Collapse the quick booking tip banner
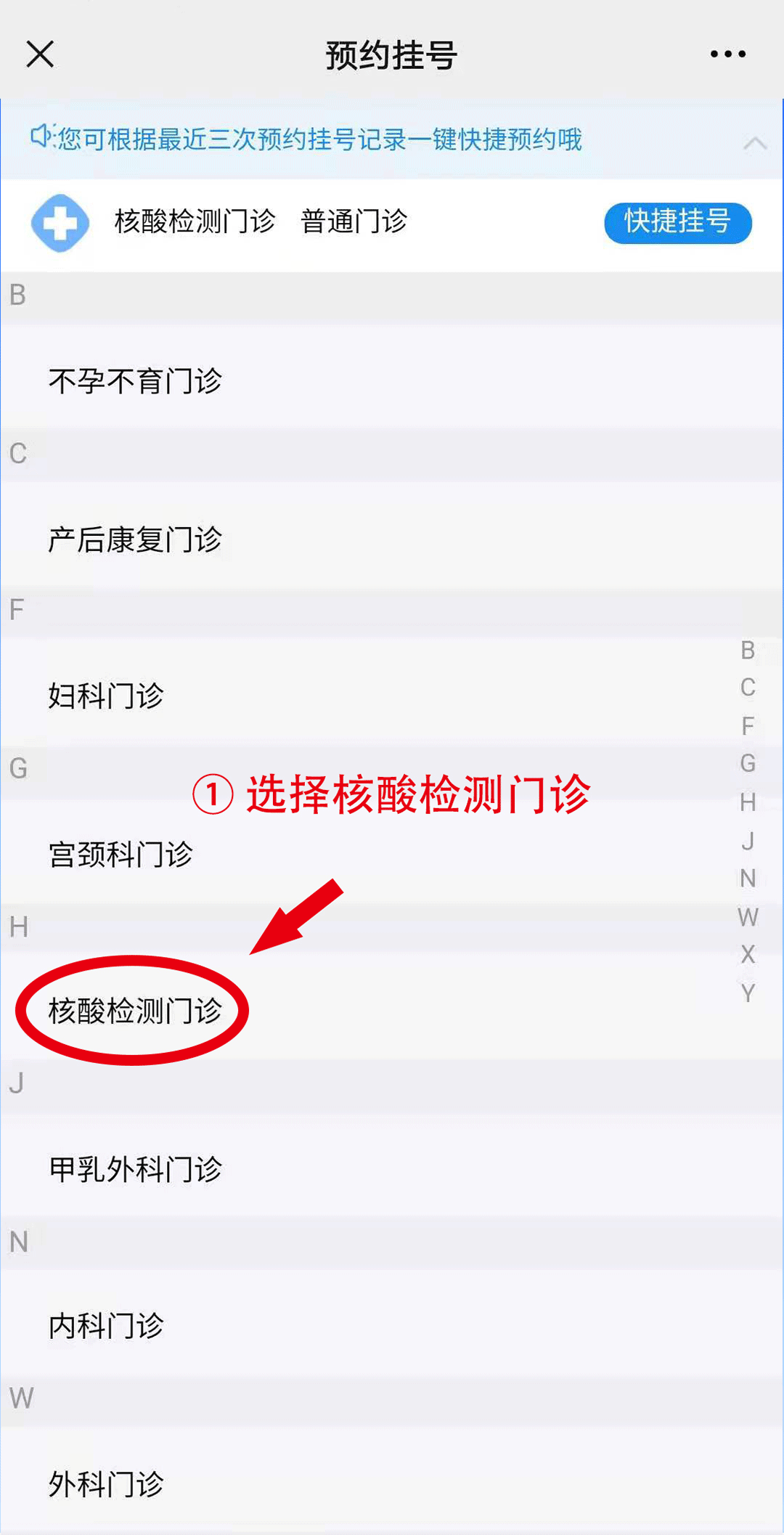Screen dimensions: 784x1535 (755, 142)
